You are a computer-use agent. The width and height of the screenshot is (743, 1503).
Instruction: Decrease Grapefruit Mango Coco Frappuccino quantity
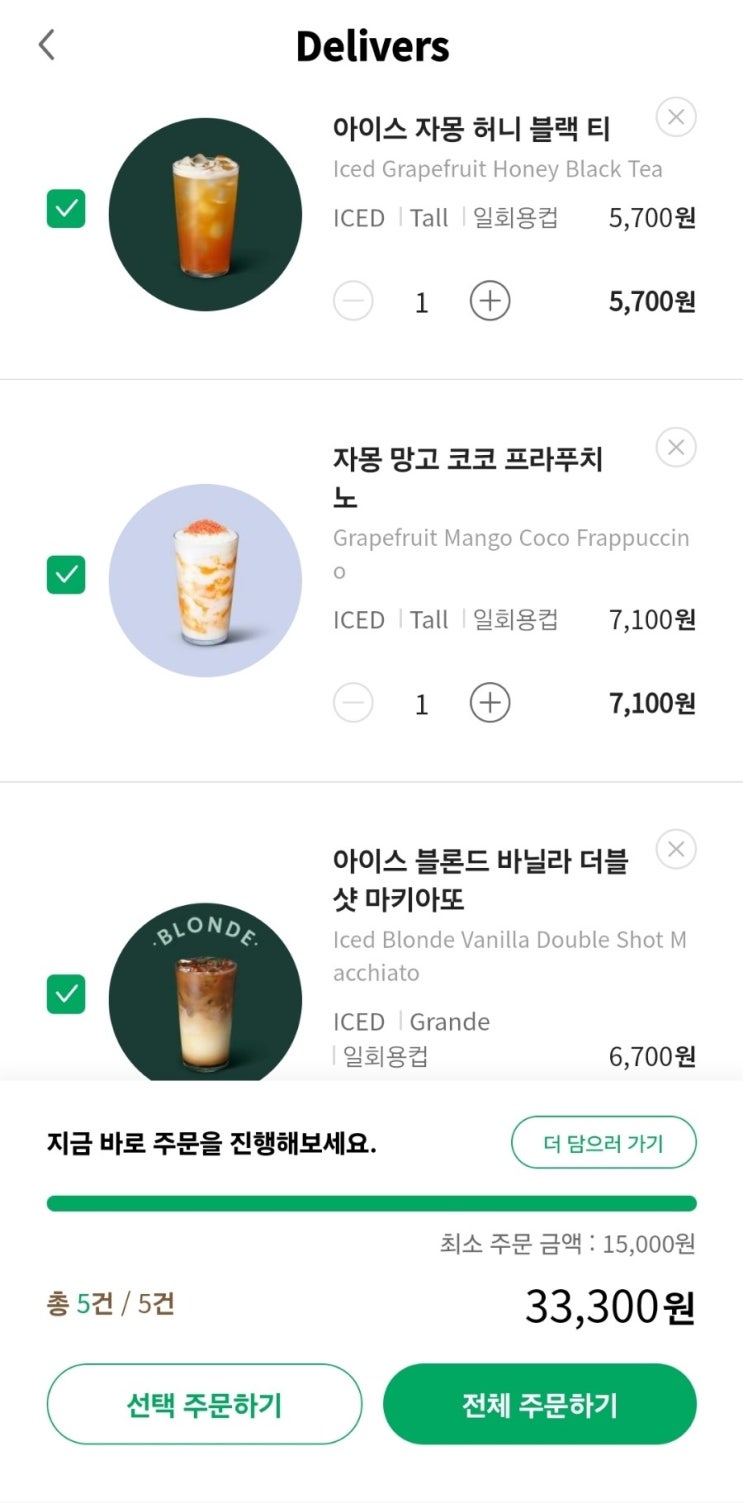(x=353, y=704)
